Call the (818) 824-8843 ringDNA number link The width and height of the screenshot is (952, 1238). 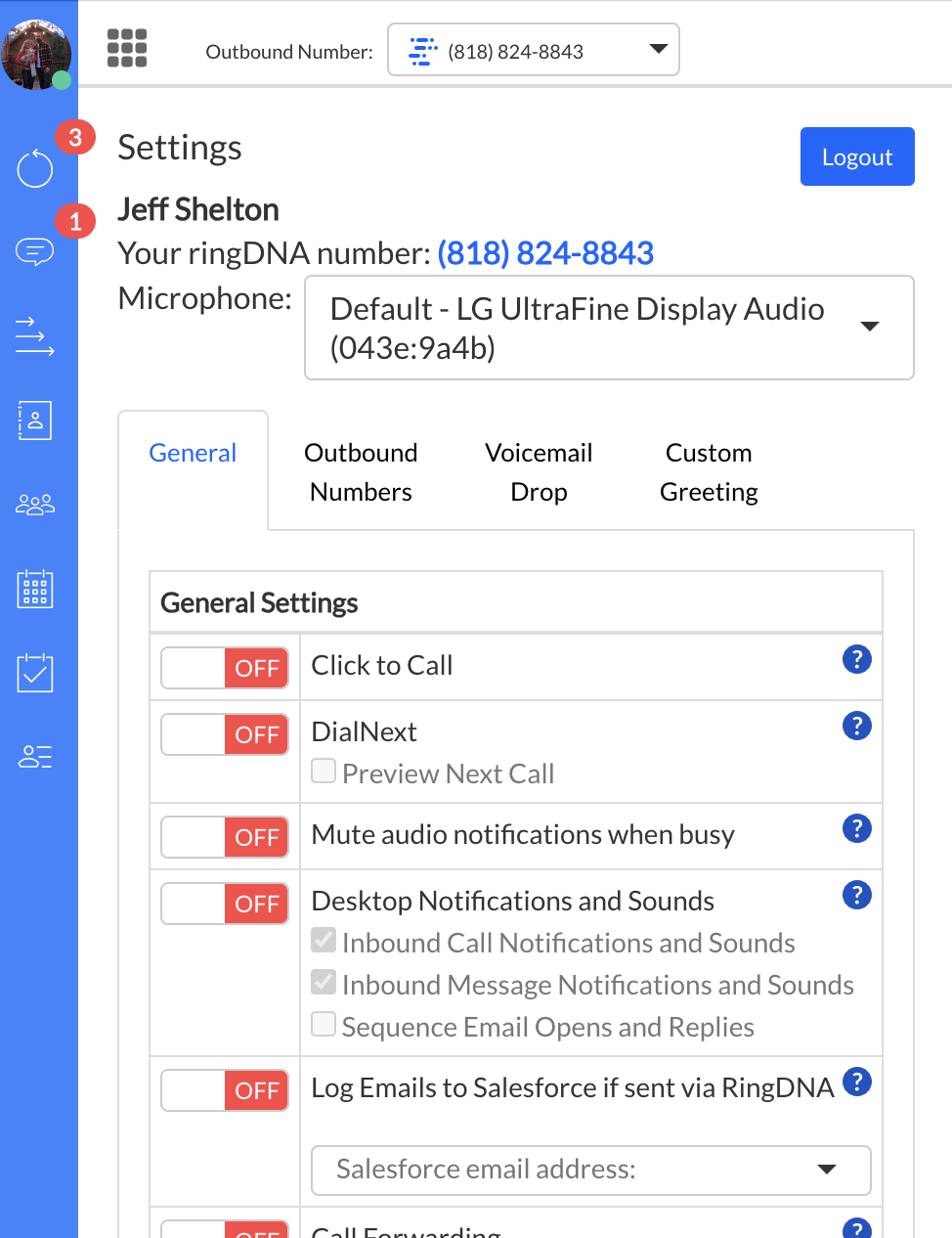[x=545, y=252]
